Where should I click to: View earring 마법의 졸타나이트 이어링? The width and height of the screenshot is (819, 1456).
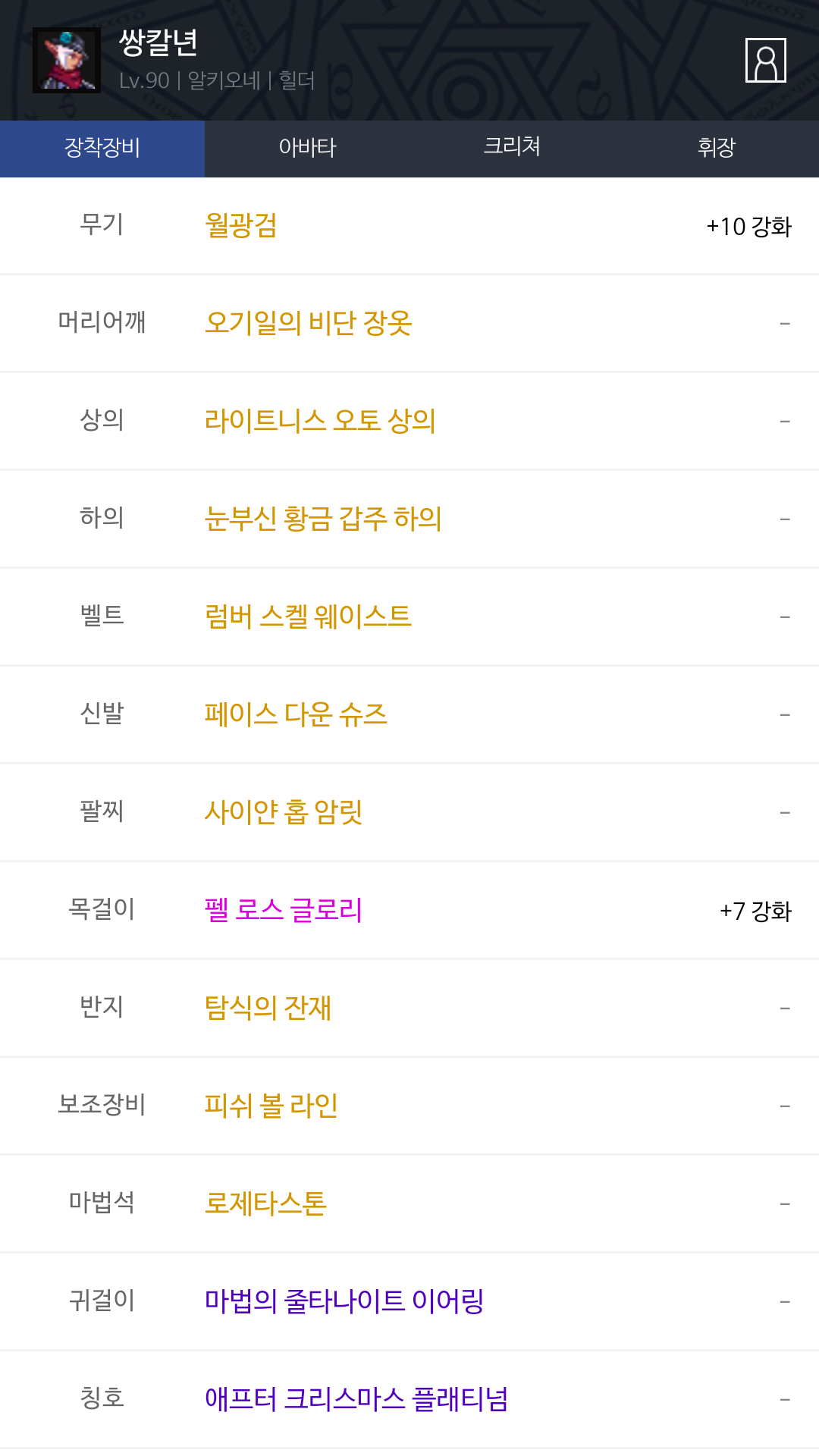344,1302
